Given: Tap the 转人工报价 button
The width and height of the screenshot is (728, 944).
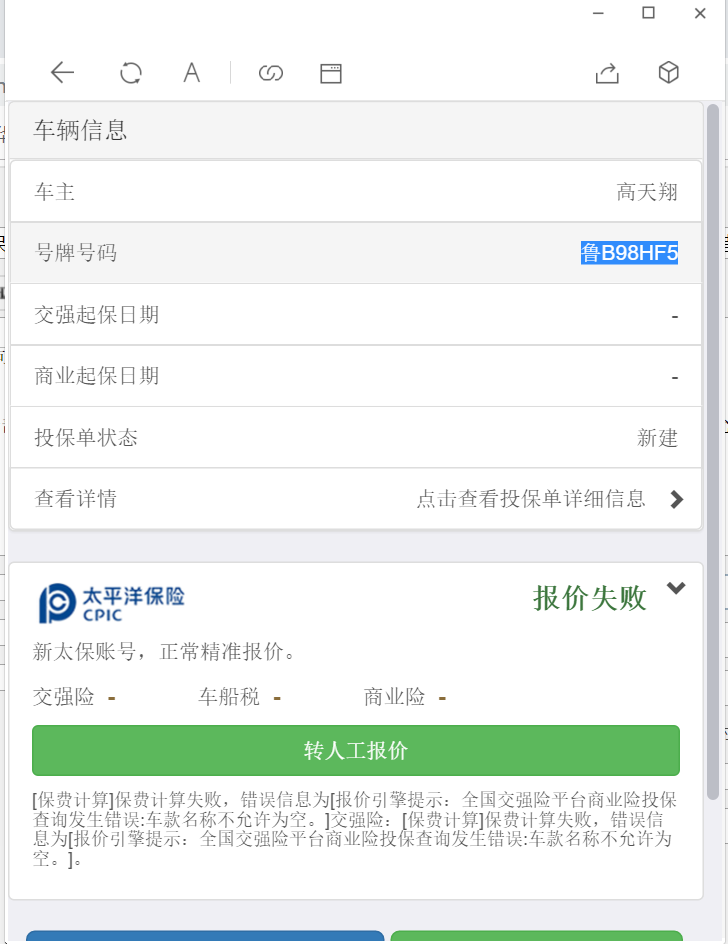Looking at the screenshot, I should [x=356, y=750].
